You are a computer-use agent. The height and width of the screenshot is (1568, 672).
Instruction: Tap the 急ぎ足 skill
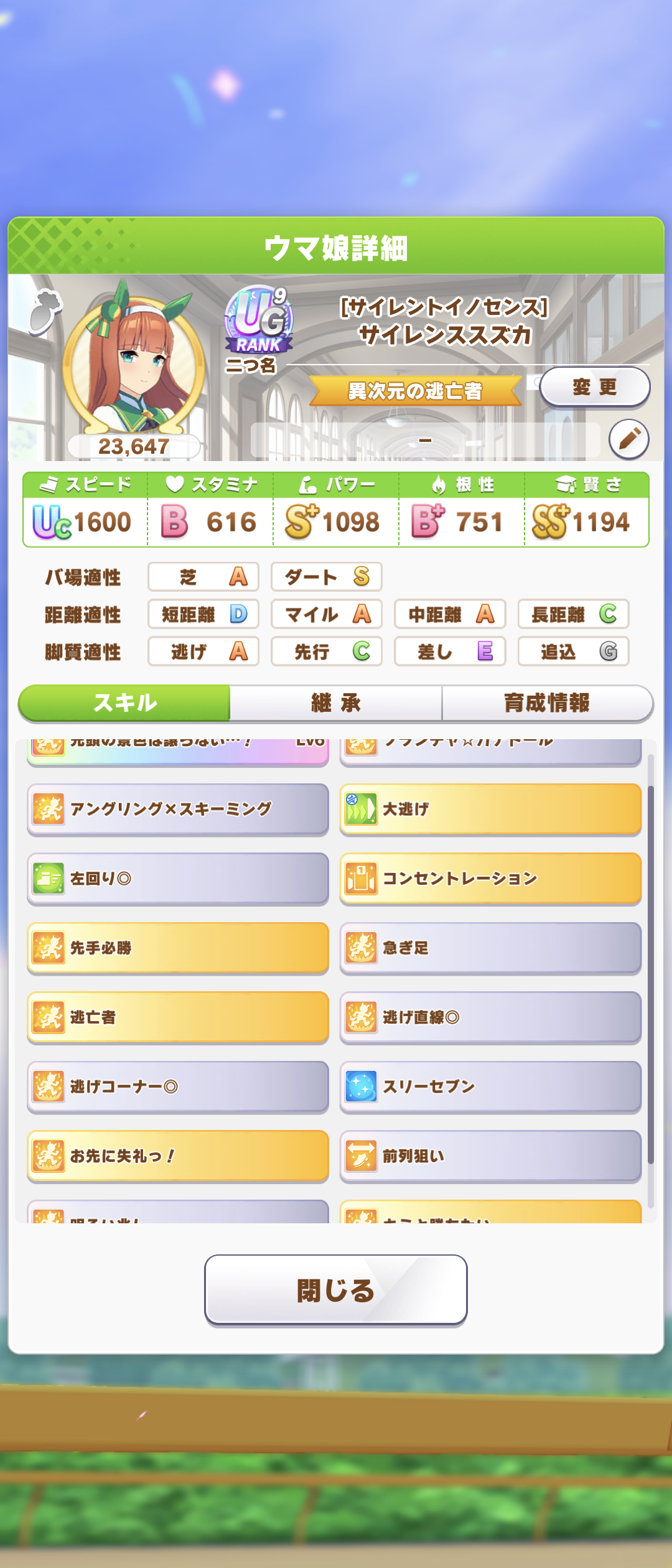[490, 948]
